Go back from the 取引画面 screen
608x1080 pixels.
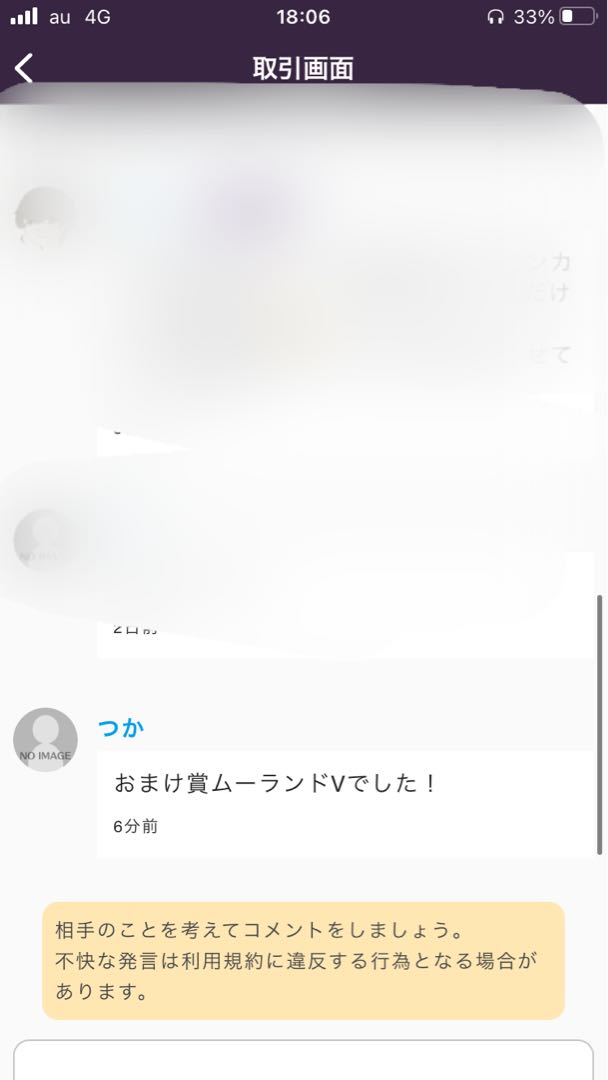tap(25, 68)
